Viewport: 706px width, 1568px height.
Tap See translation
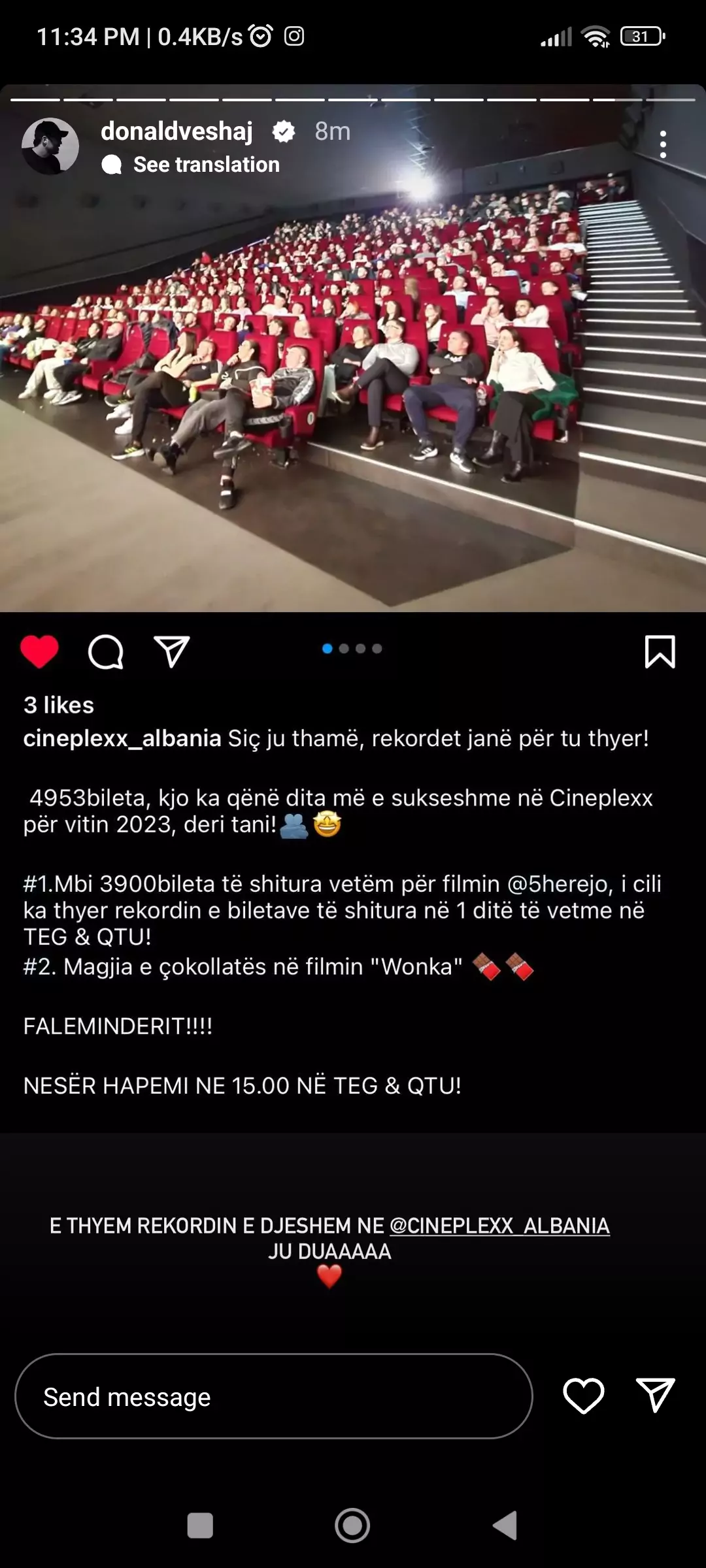[206, 165]
